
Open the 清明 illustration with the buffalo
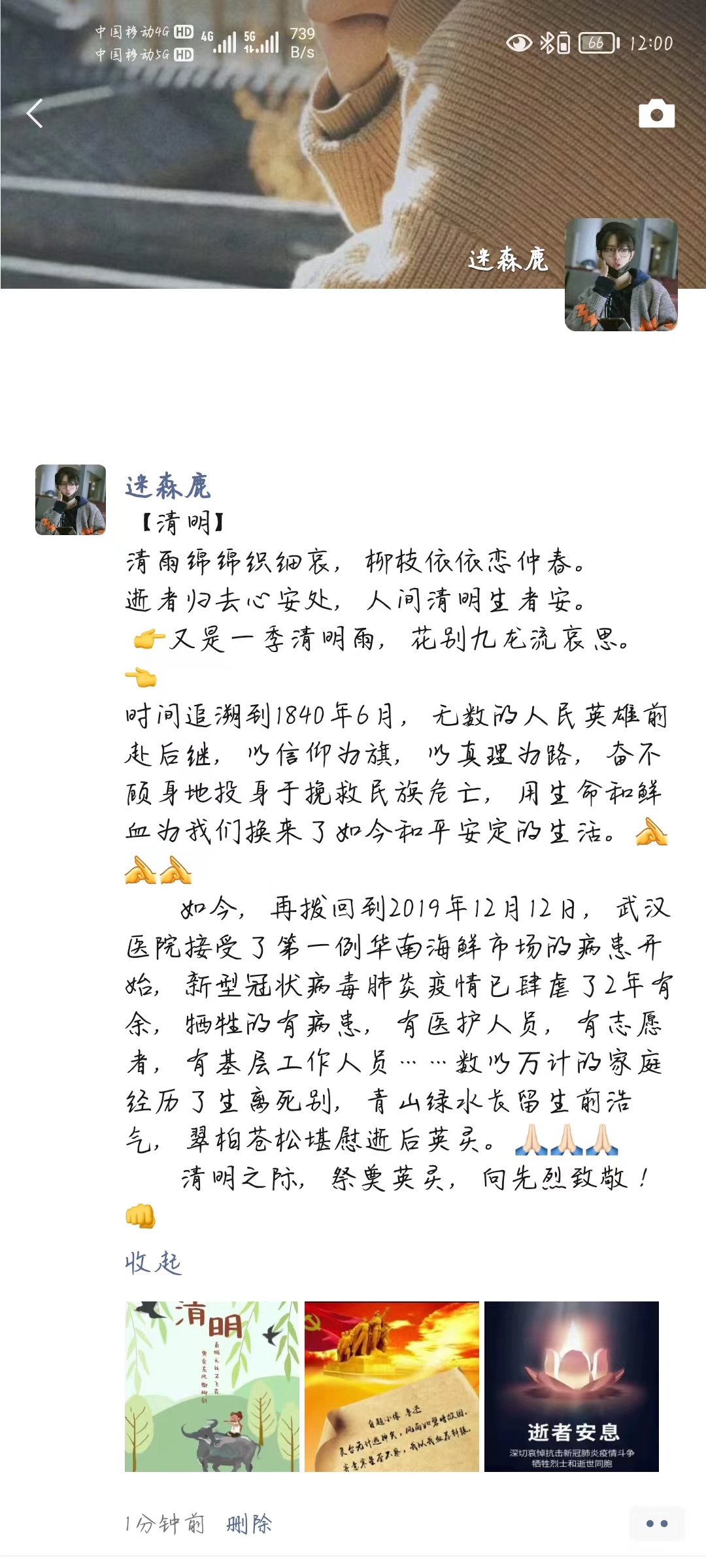pos(212,1386)
